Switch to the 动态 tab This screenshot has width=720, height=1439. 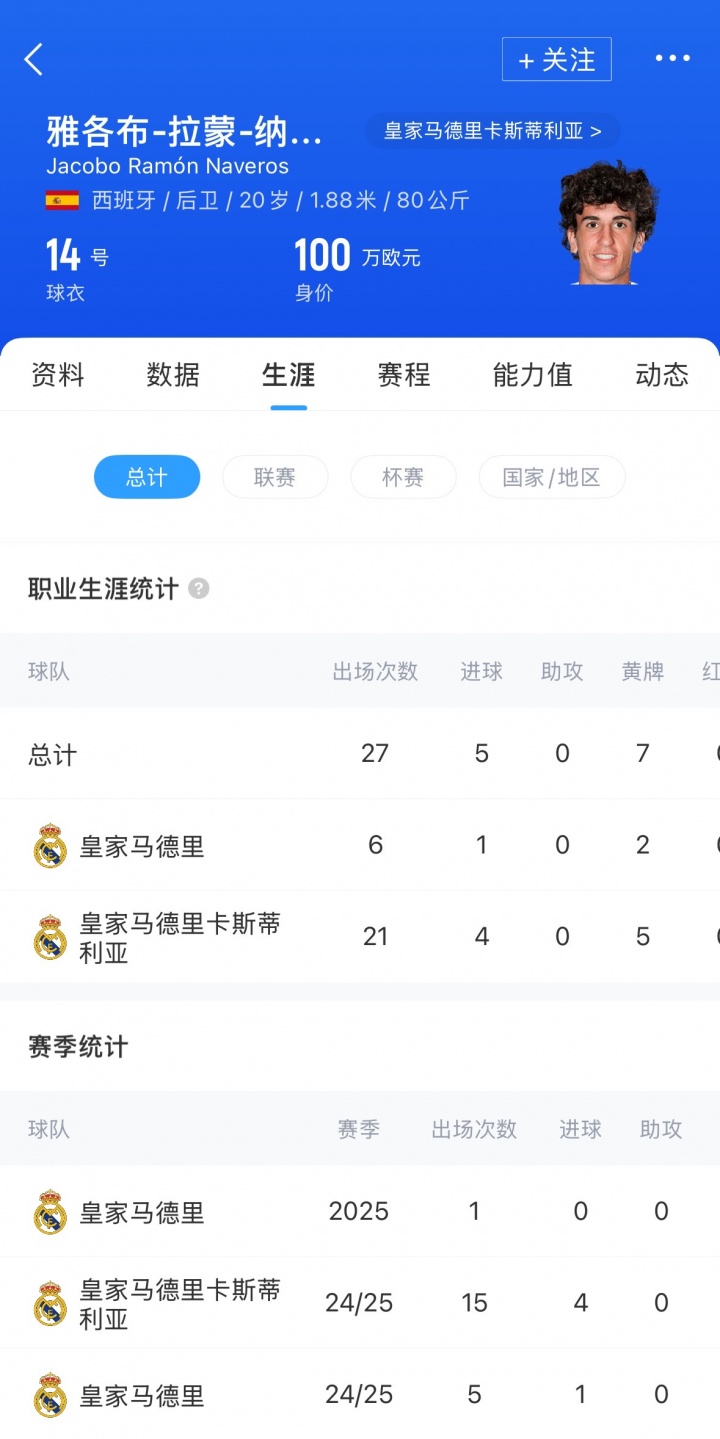coord(661,375)
